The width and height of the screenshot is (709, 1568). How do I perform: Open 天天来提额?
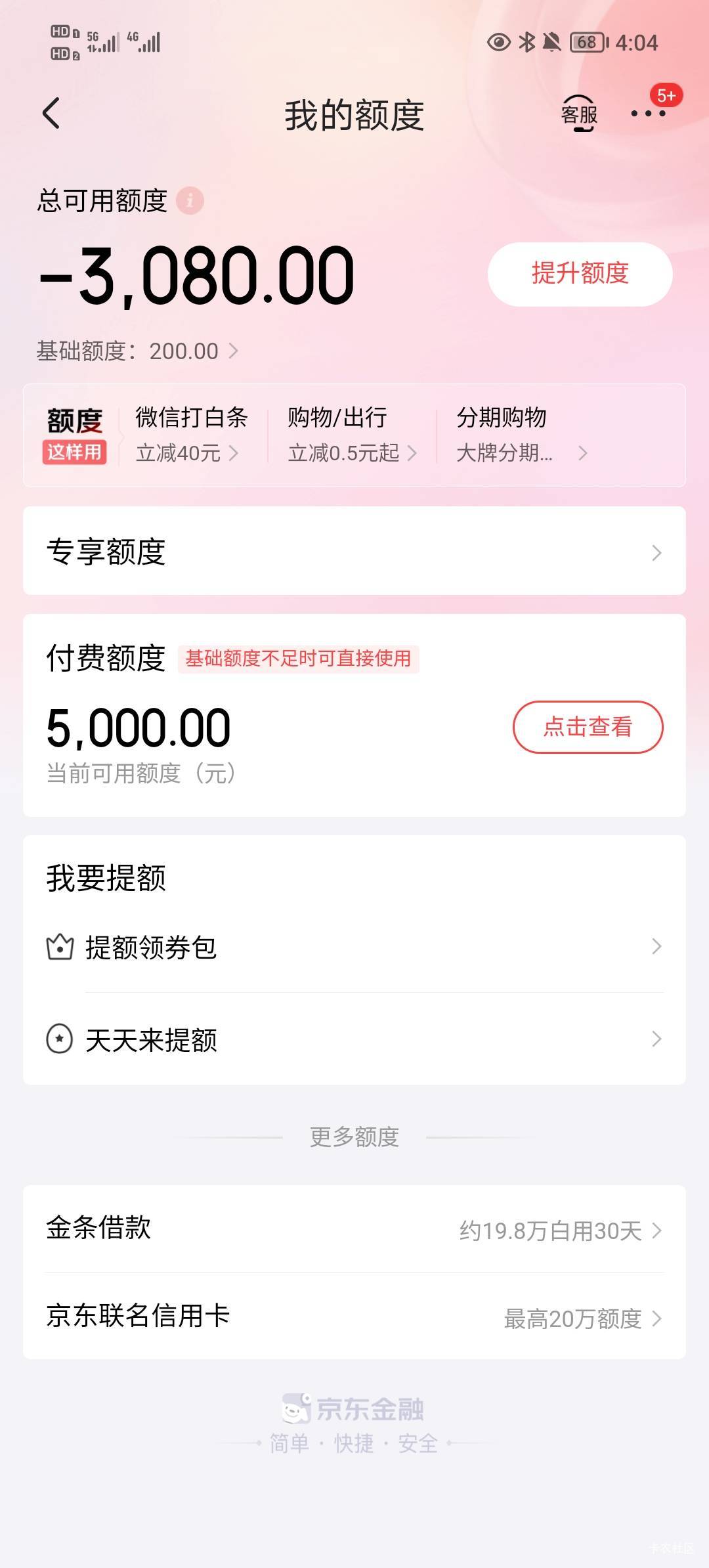point(354,1039)
